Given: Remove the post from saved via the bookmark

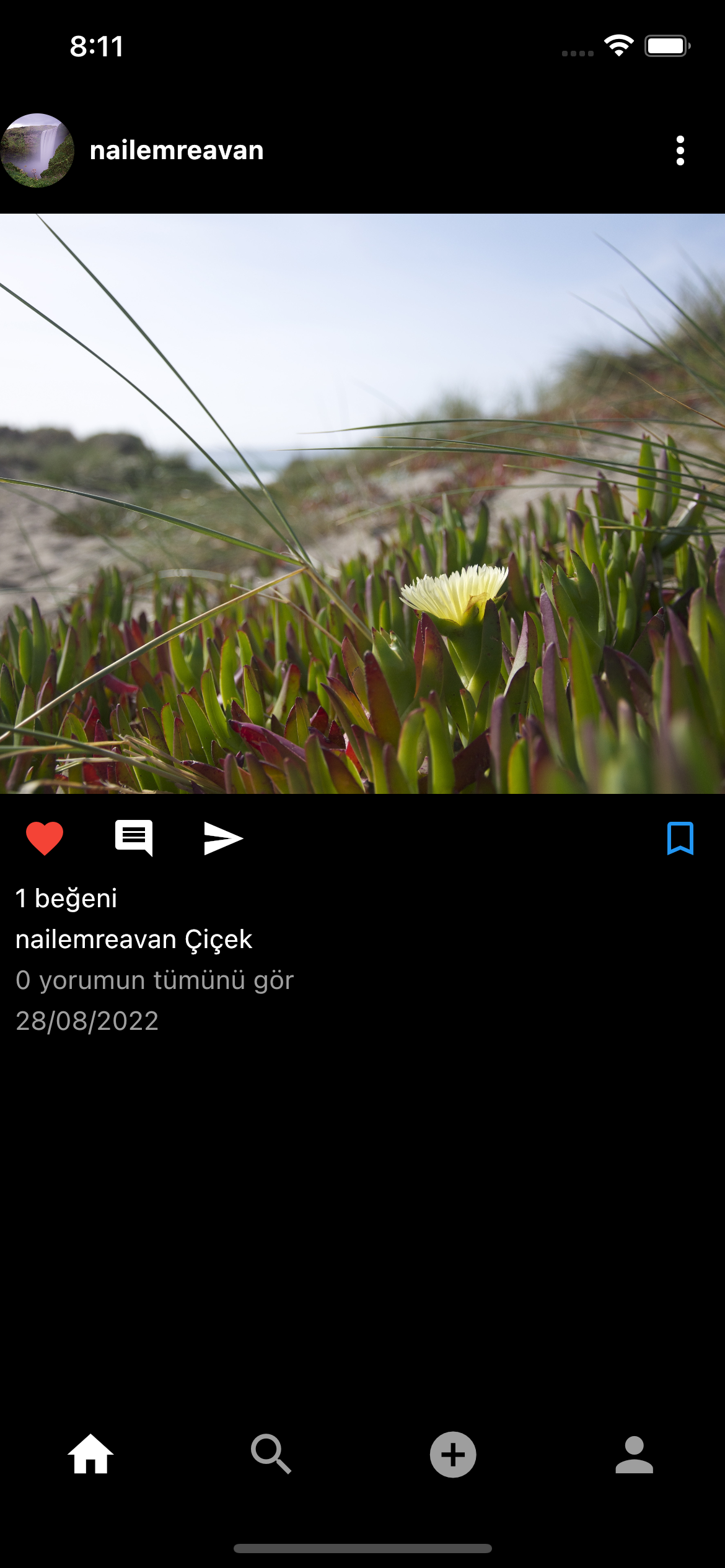Looking at the screenshot, I should tap(680, 838).
